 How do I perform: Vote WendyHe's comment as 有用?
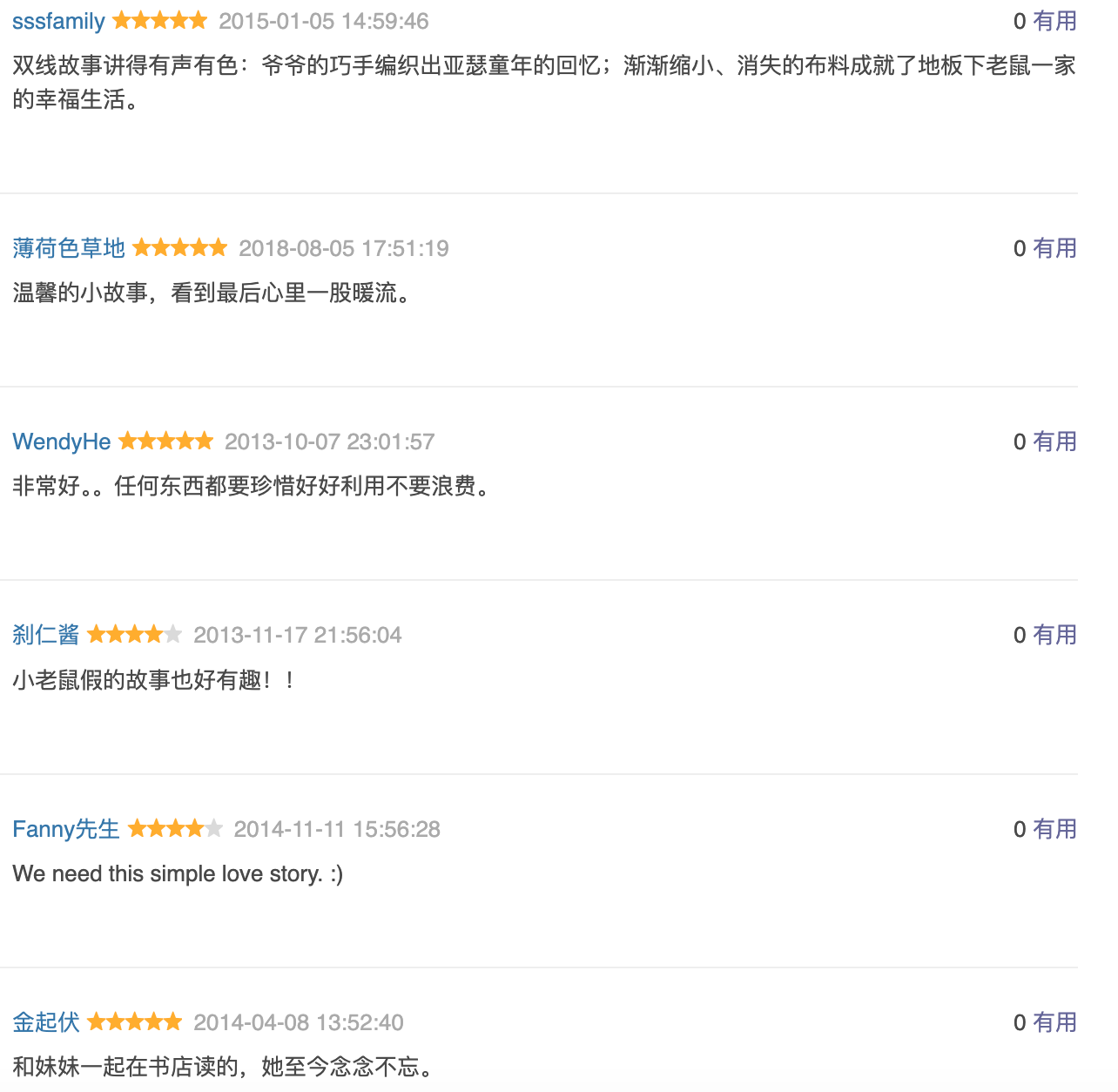(1054, 442)
